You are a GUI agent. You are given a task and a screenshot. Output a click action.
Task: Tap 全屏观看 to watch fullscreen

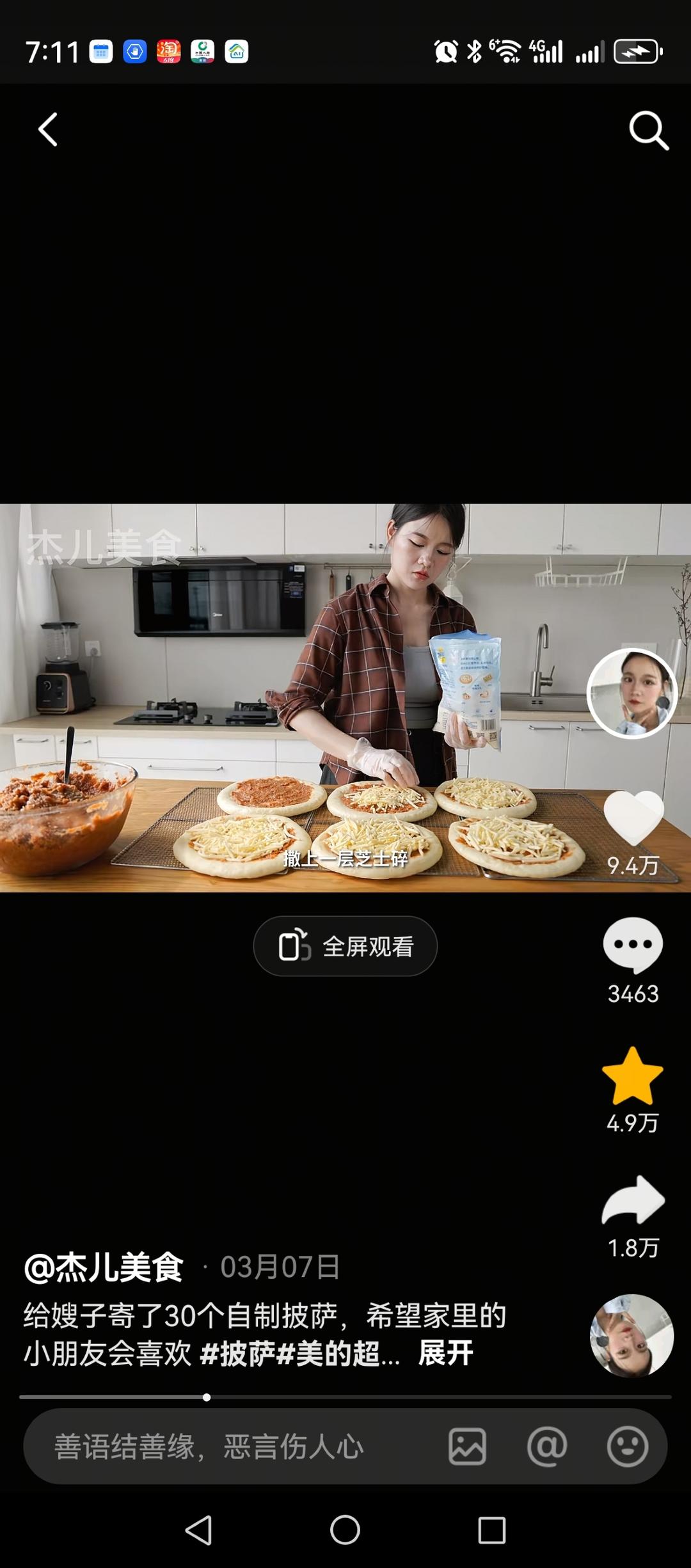point(345,946)
